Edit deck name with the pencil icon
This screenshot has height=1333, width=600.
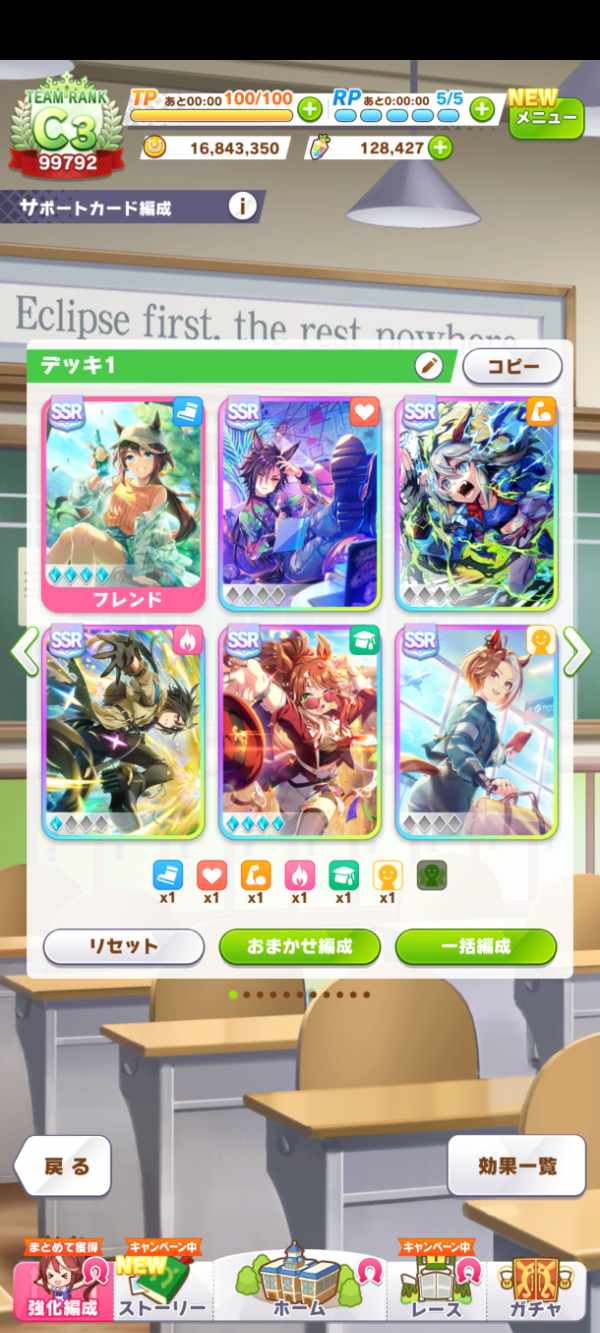[x=428, y=366]
